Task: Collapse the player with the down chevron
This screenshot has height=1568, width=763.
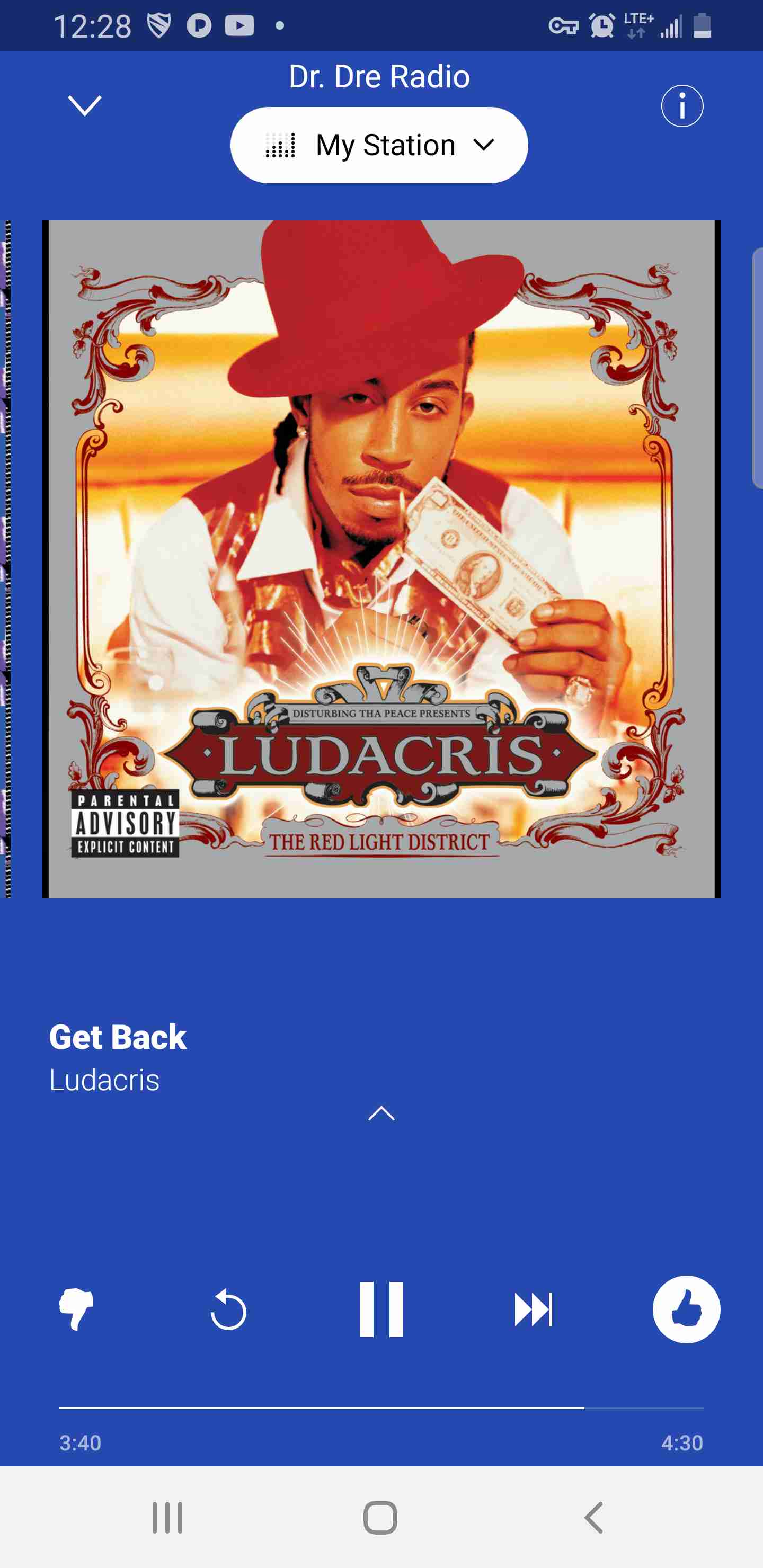Action: pos(85,106)
